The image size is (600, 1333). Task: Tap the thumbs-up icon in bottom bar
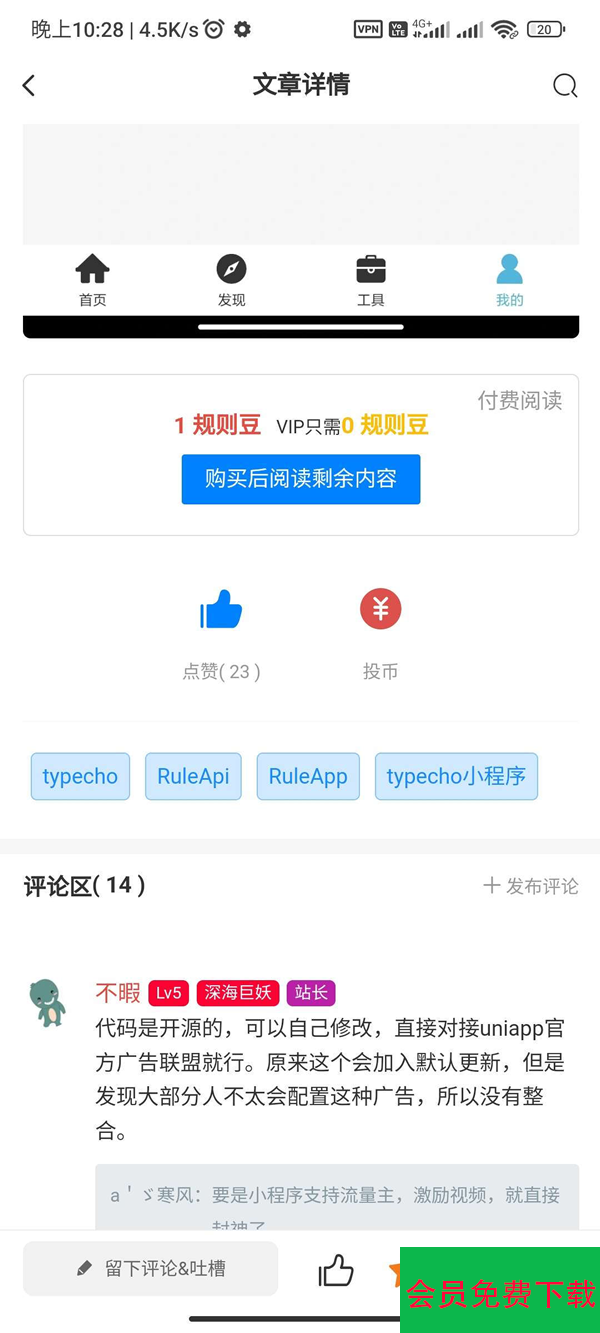(336, 1271)
